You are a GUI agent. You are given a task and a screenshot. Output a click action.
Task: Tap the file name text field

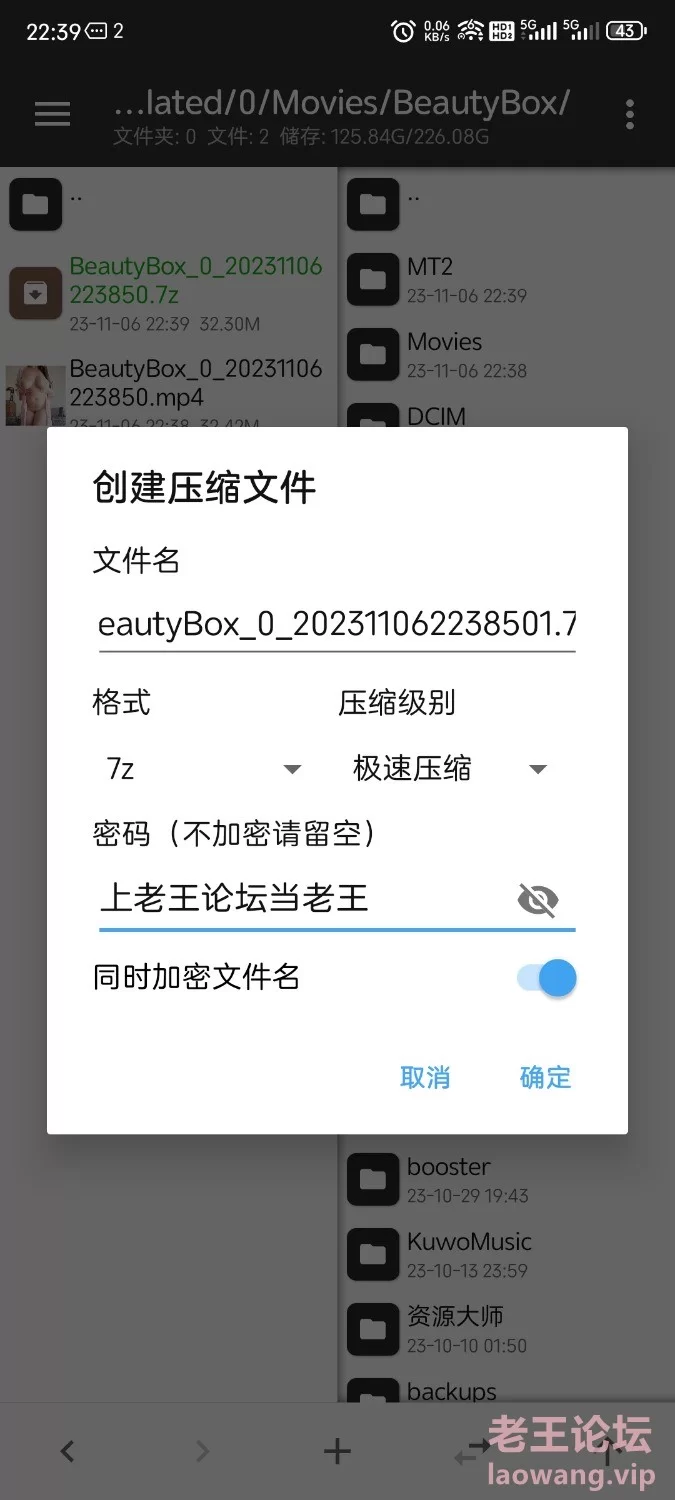(336, 626)
